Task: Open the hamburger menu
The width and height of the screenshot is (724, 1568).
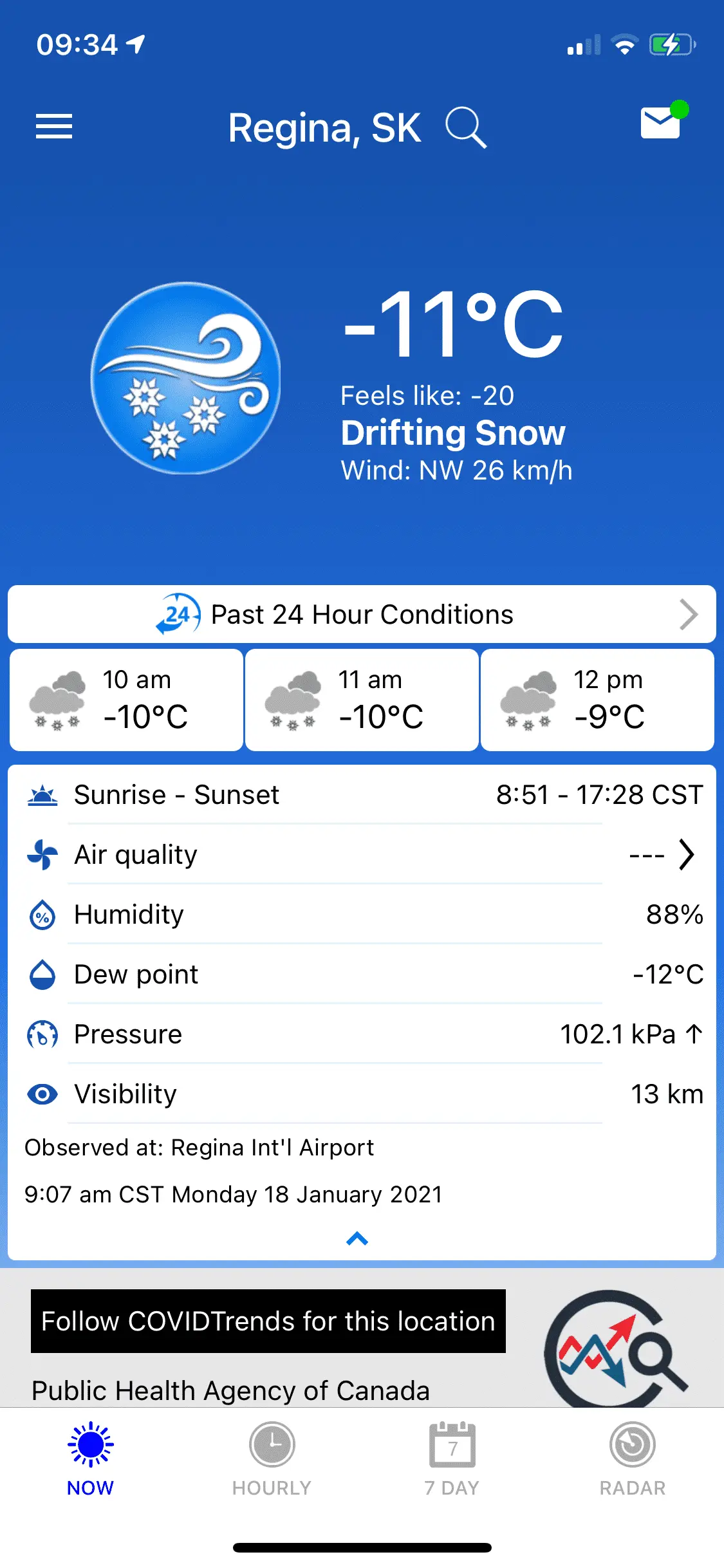Action: coord(54,126)
